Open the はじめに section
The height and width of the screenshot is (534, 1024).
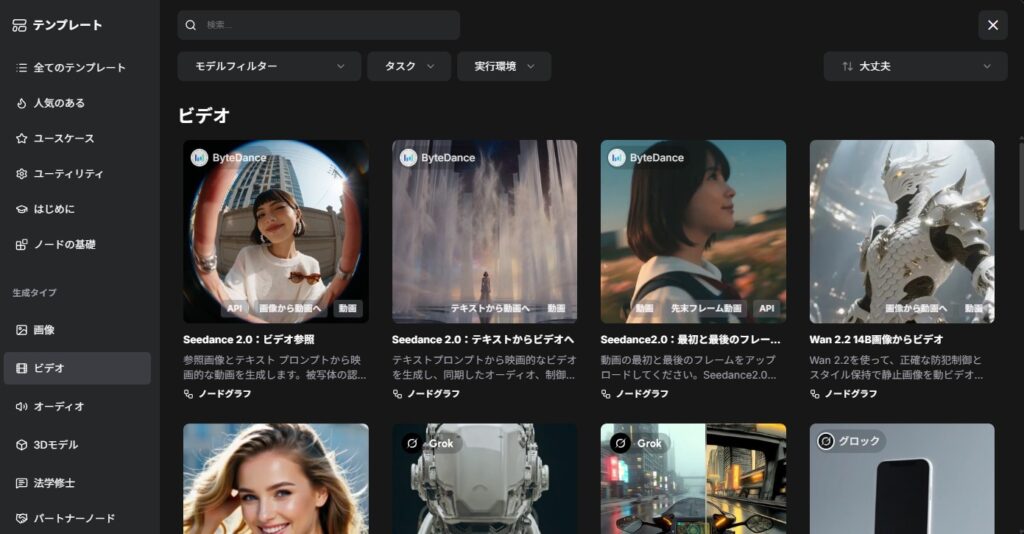(54, 209)
